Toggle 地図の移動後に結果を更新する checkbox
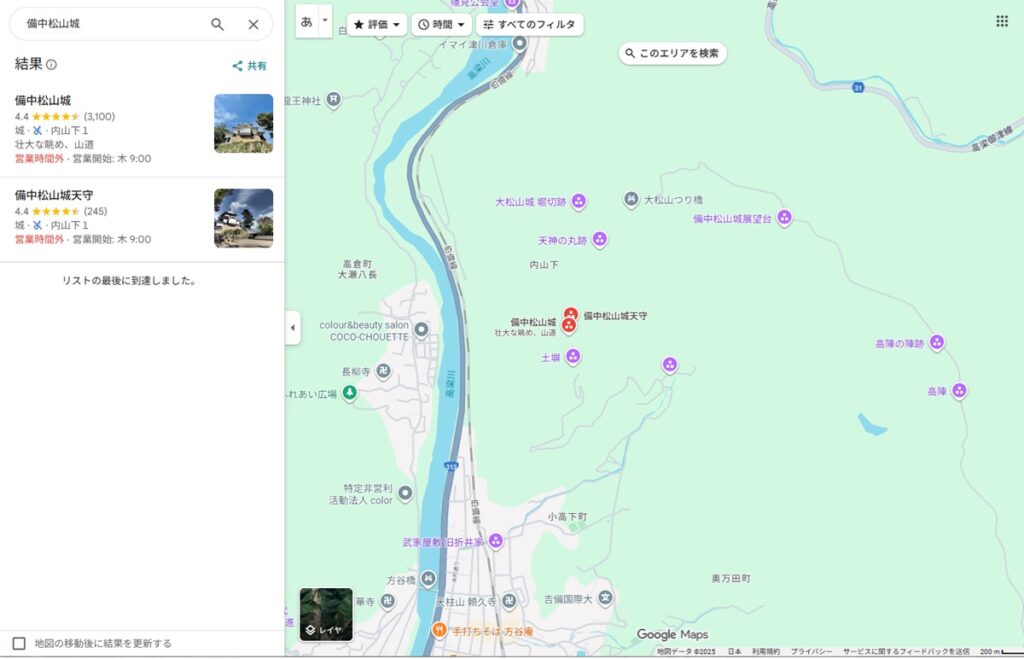This screenshot has width=1024, height=659. [19, 643]
